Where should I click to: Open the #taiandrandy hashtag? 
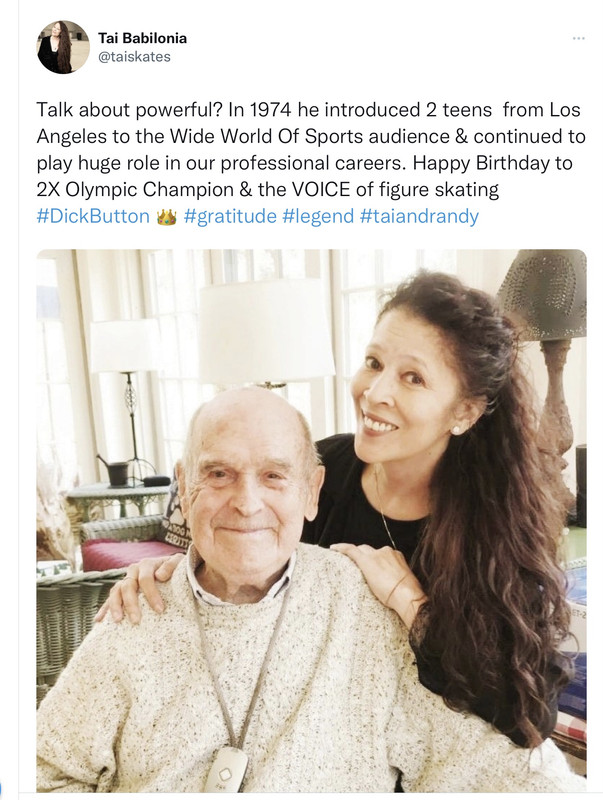coord(419,216)
